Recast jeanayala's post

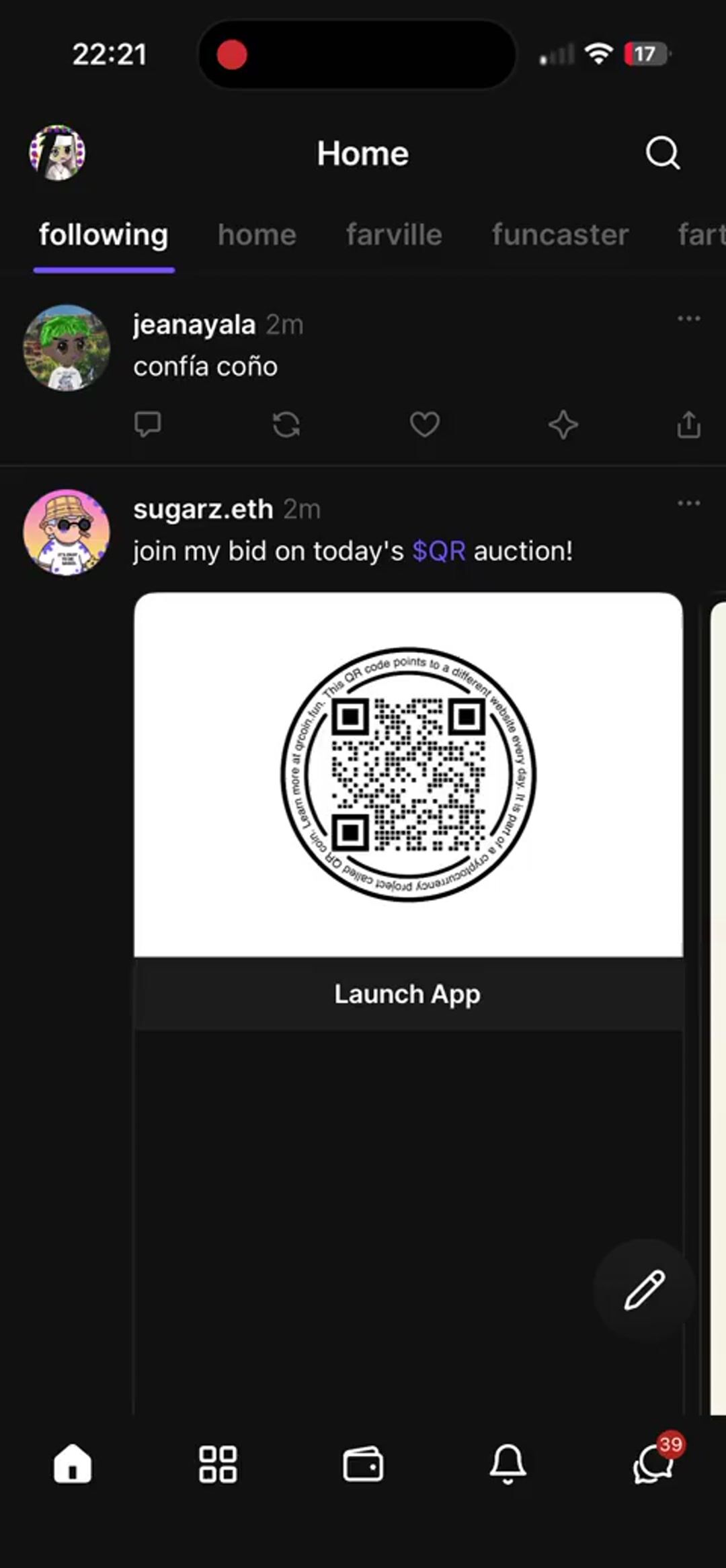point(286,425)
